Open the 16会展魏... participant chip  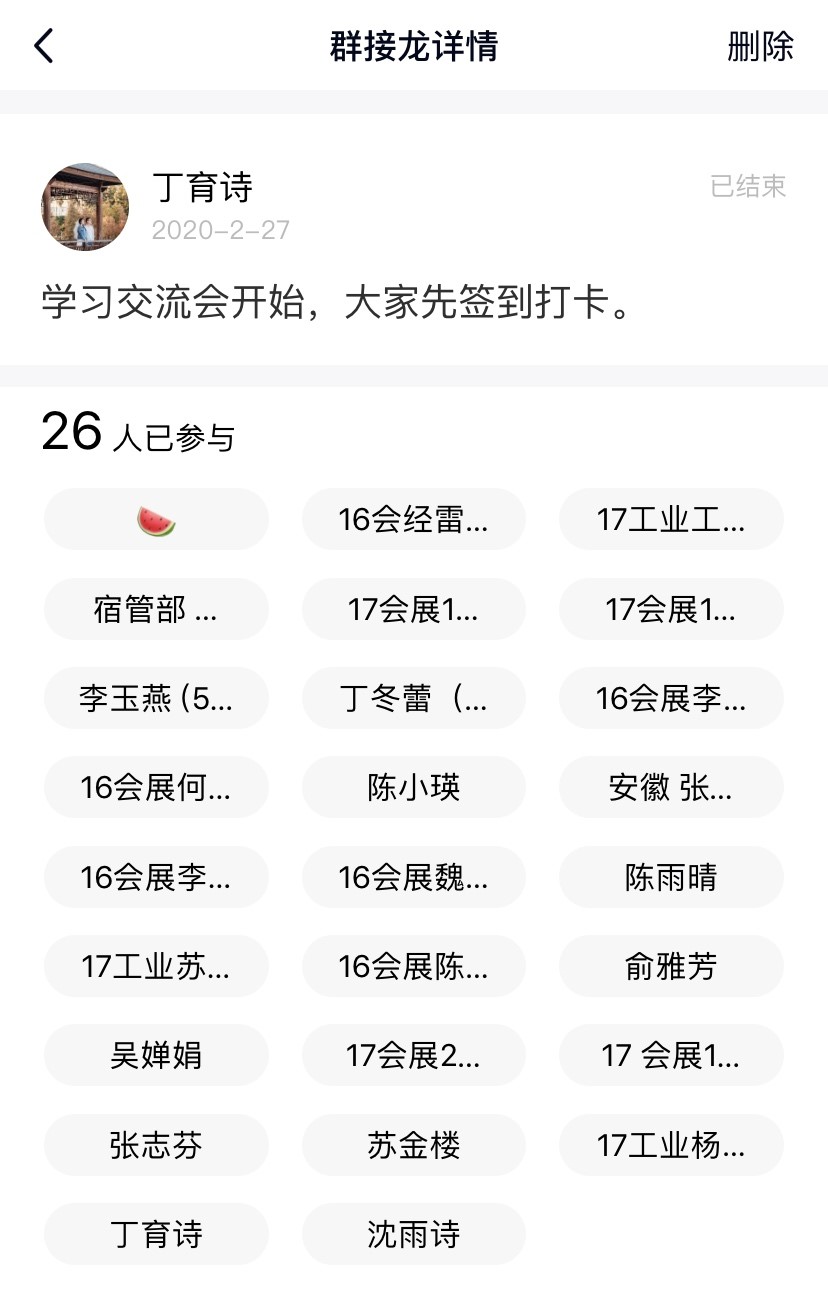point(413,877)
